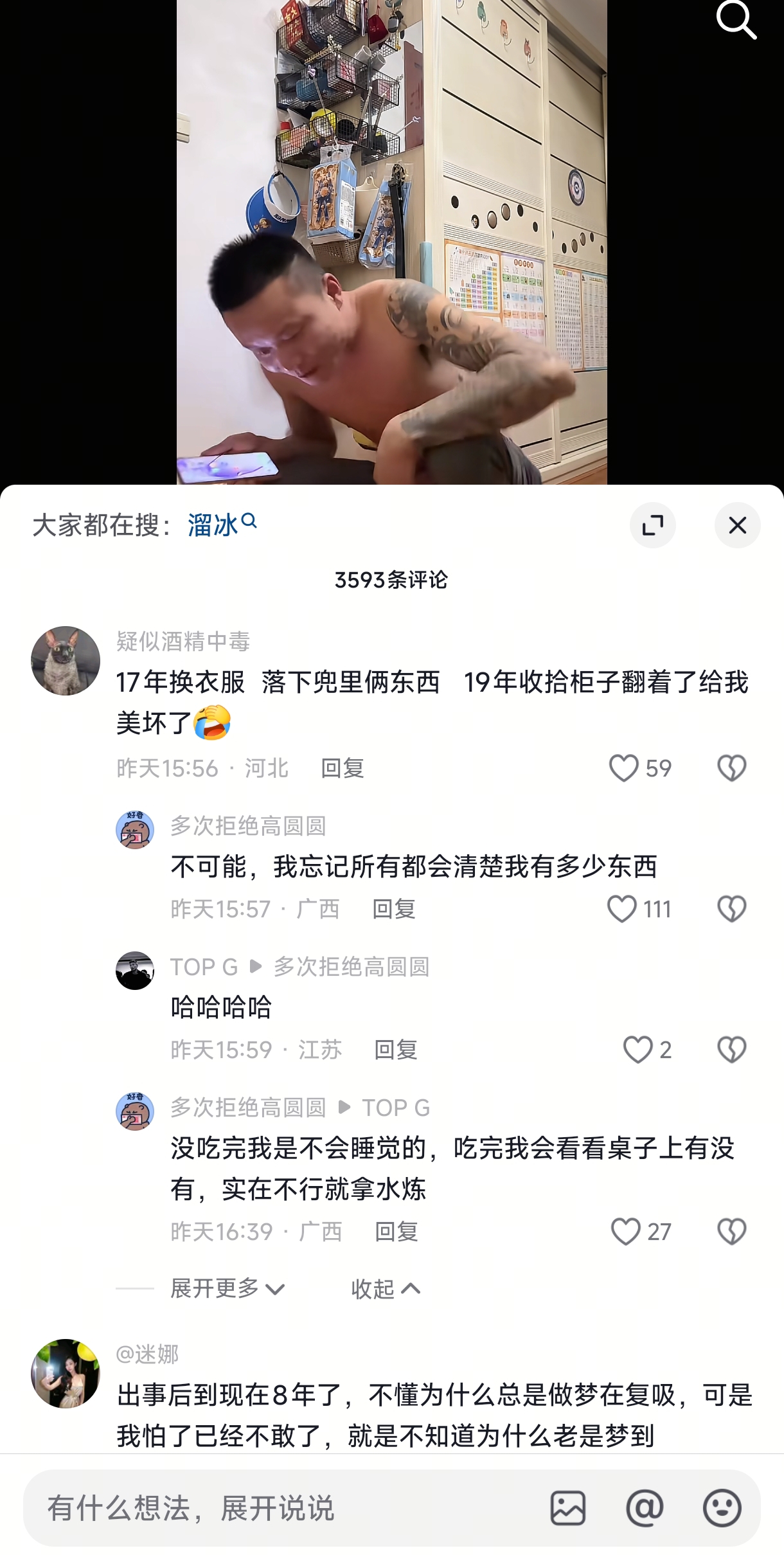Viewport: 784px width, 1555px height.
Task: Mention someone with the @ icon
Action: coord(645,1507)
